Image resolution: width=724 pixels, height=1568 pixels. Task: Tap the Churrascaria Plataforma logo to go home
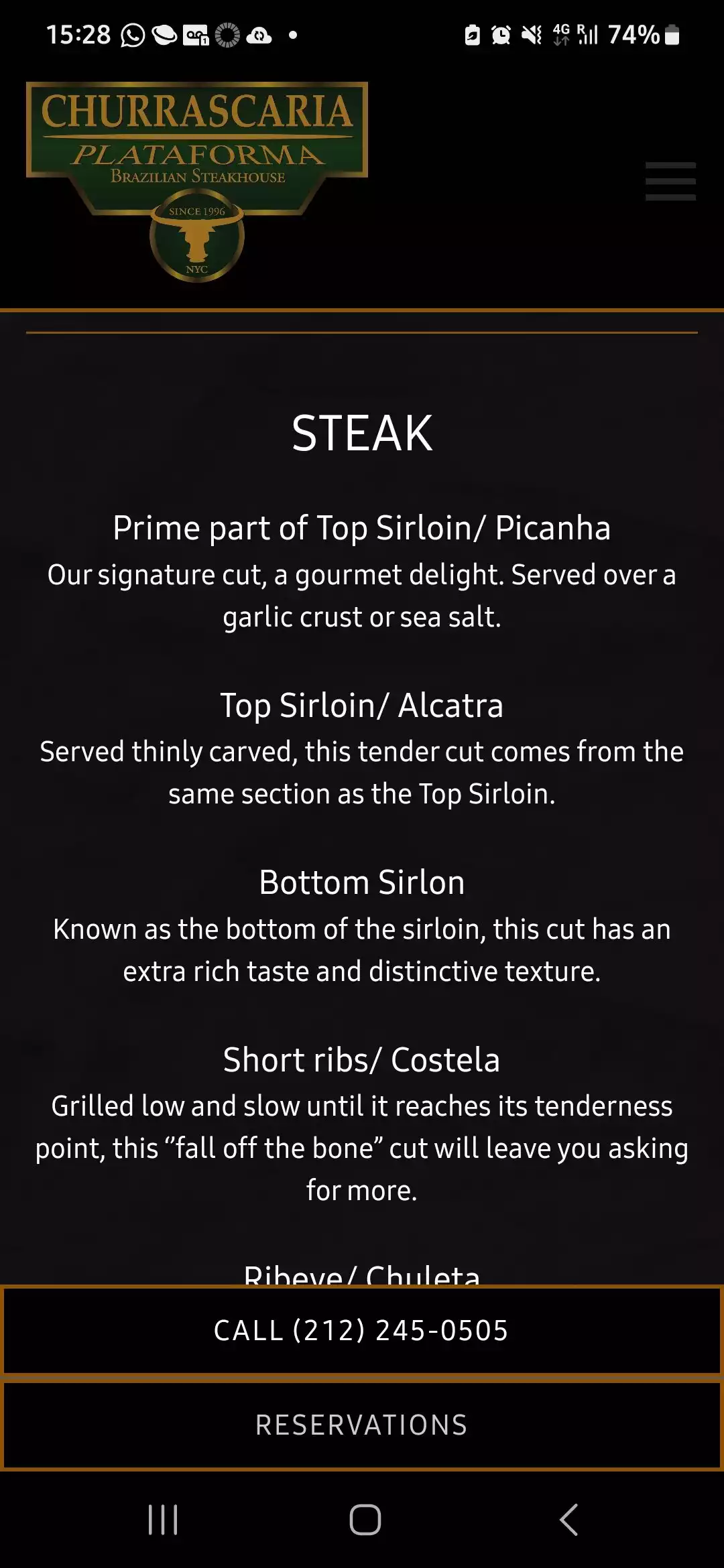196,181
